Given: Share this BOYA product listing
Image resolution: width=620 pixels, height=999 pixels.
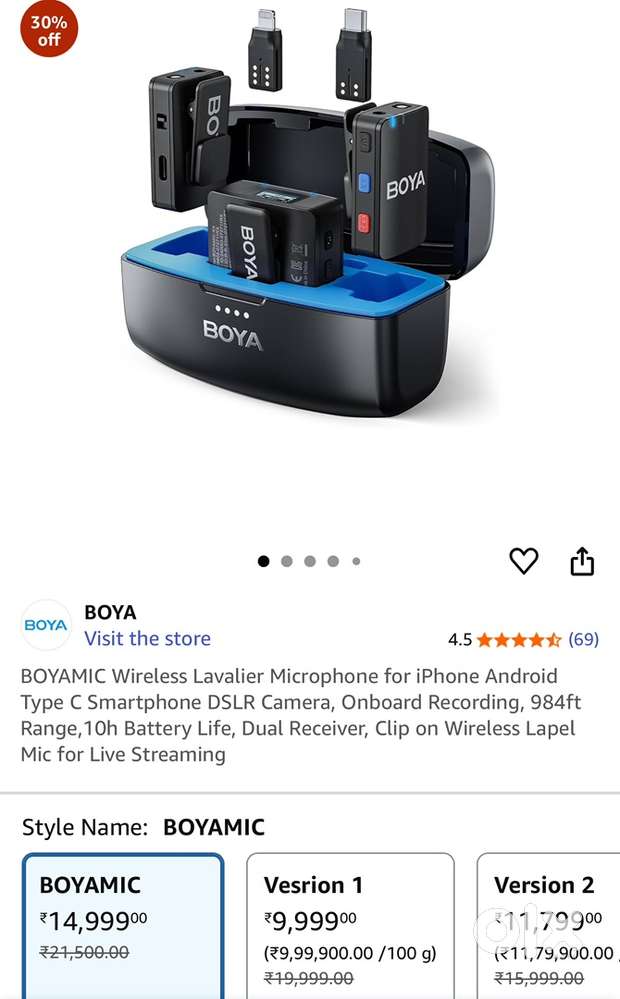Looking at the screenshot, I should [582, 562].
